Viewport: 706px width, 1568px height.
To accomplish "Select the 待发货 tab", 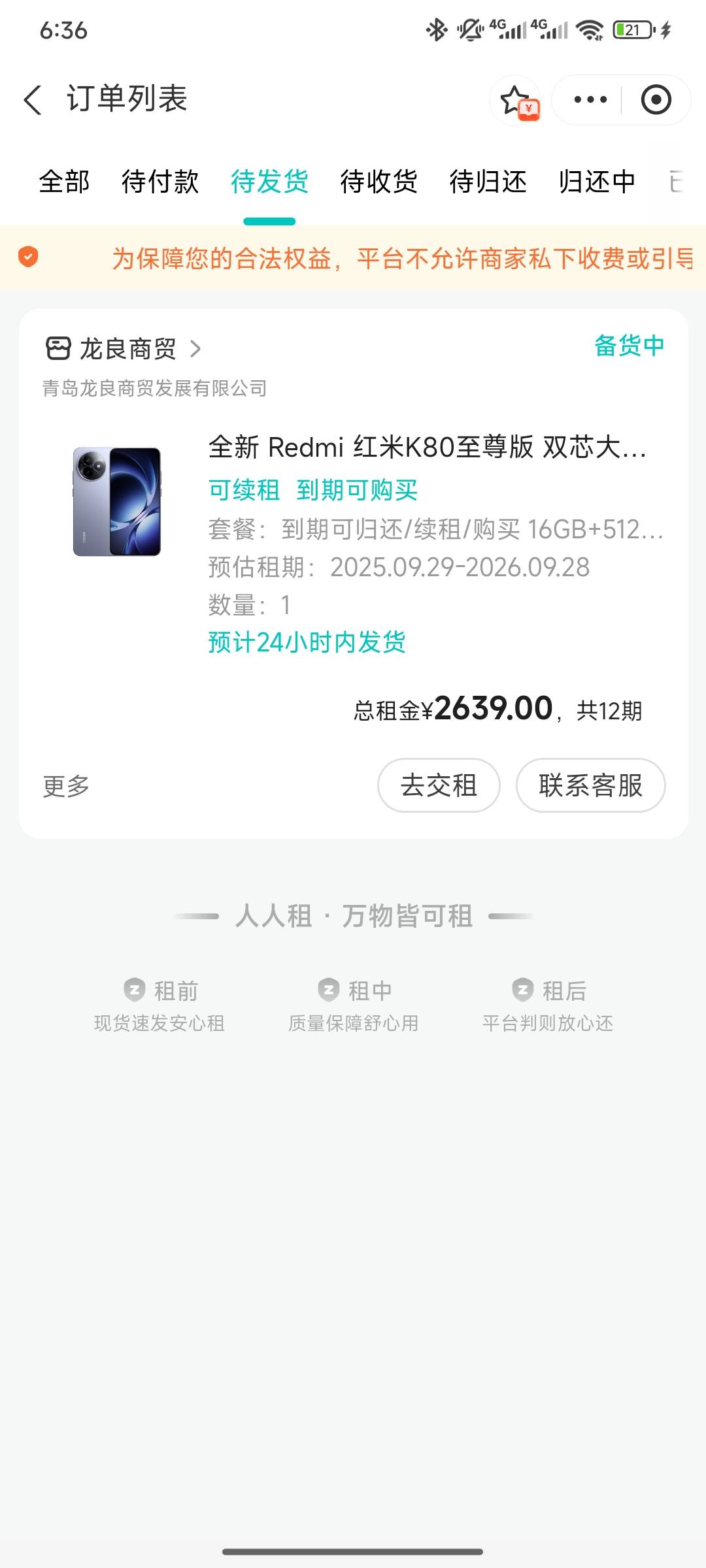I will click(269, 182).
